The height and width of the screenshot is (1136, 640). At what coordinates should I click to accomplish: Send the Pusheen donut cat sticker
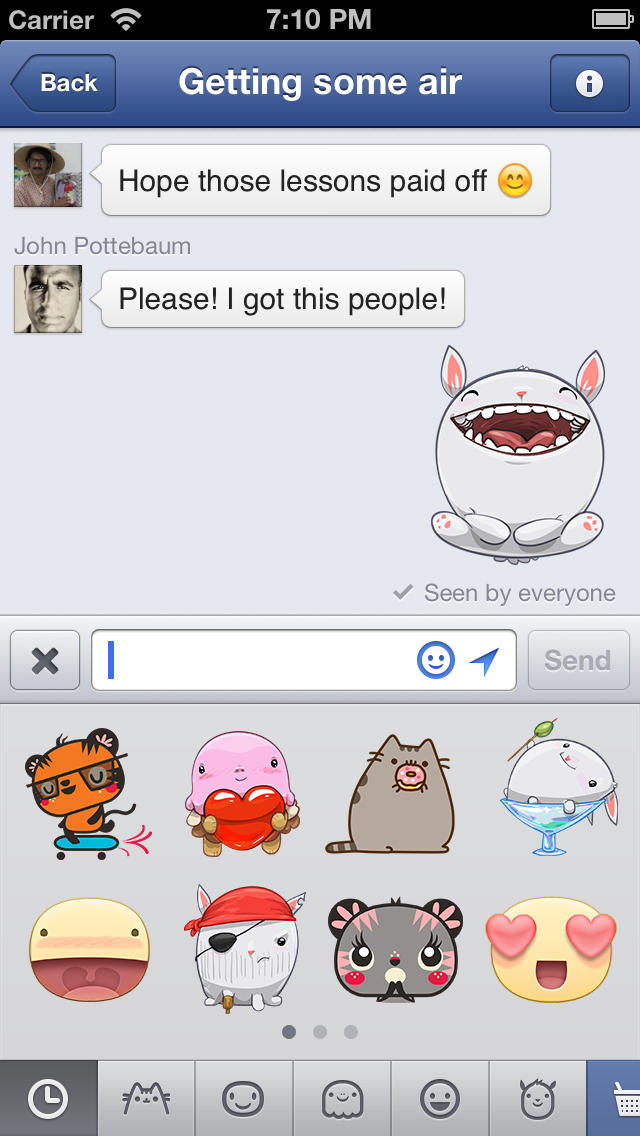pos(395,795)
